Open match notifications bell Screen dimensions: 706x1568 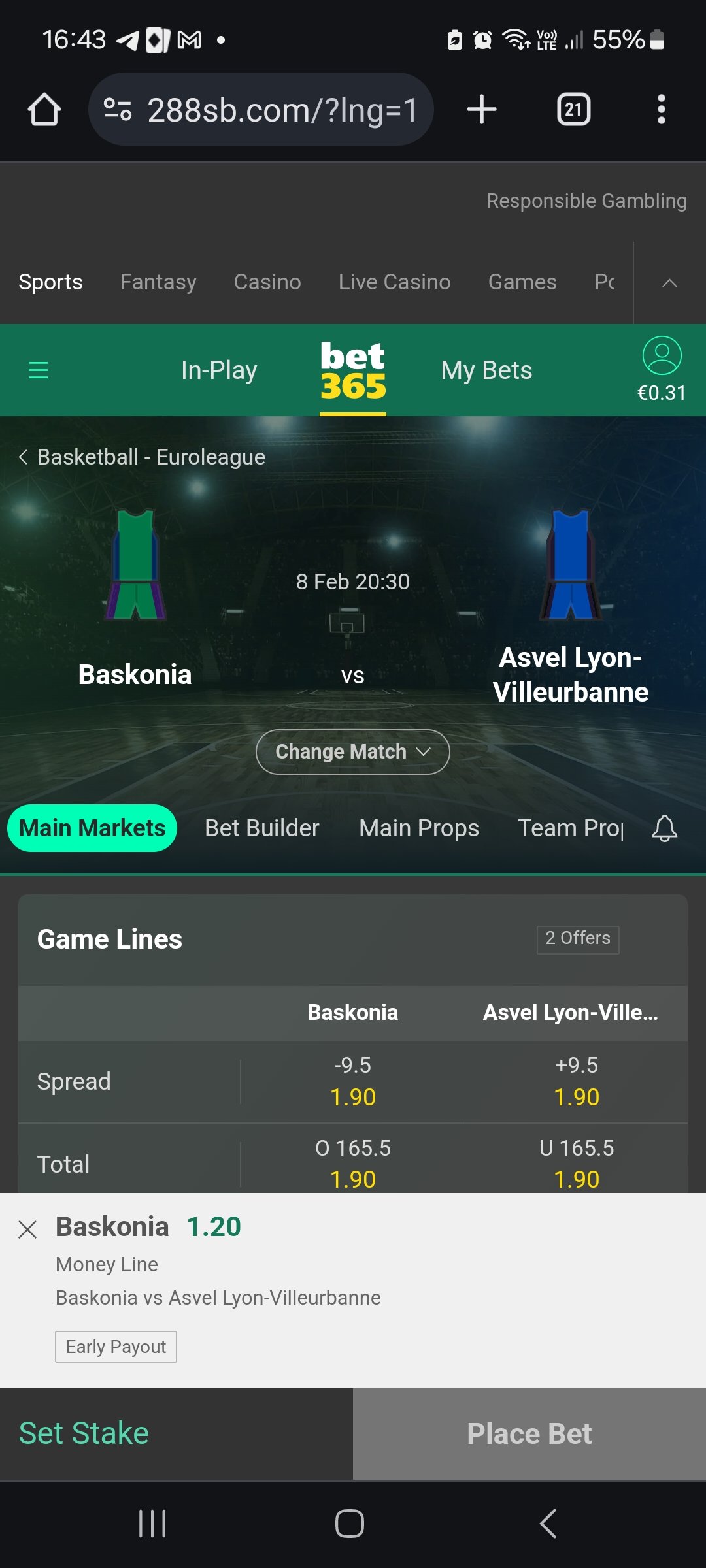[x=665, y=828]
